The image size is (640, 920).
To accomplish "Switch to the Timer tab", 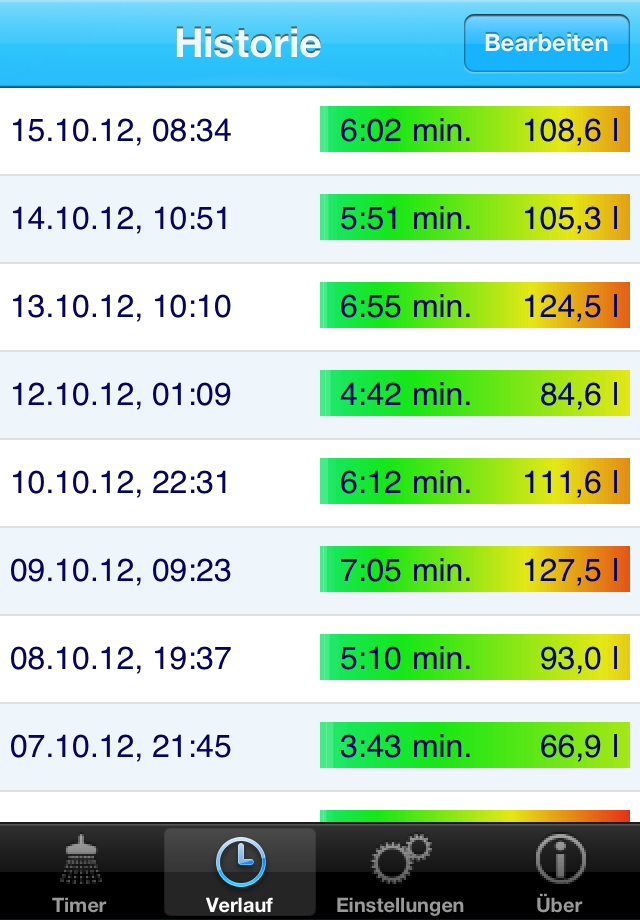I will point(80,872).
